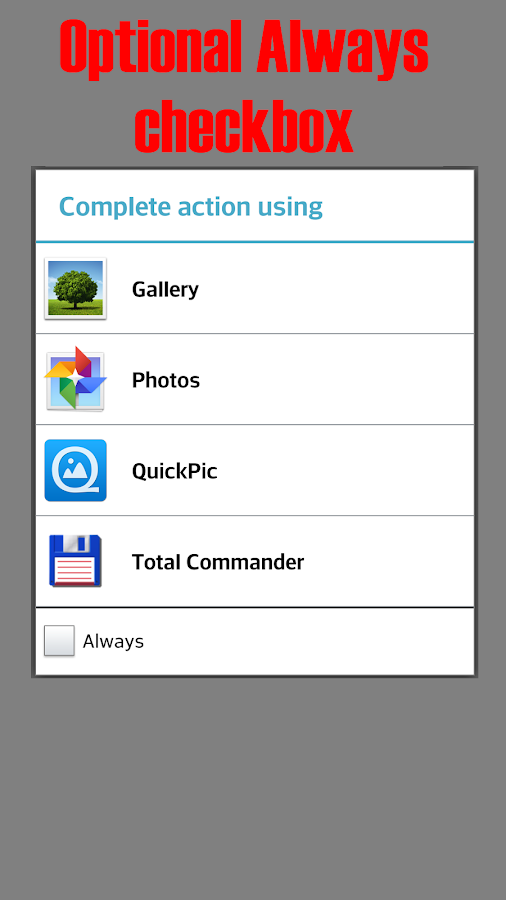Tick the Always checkbox
The image size is (506, 900).
point(60,641)
